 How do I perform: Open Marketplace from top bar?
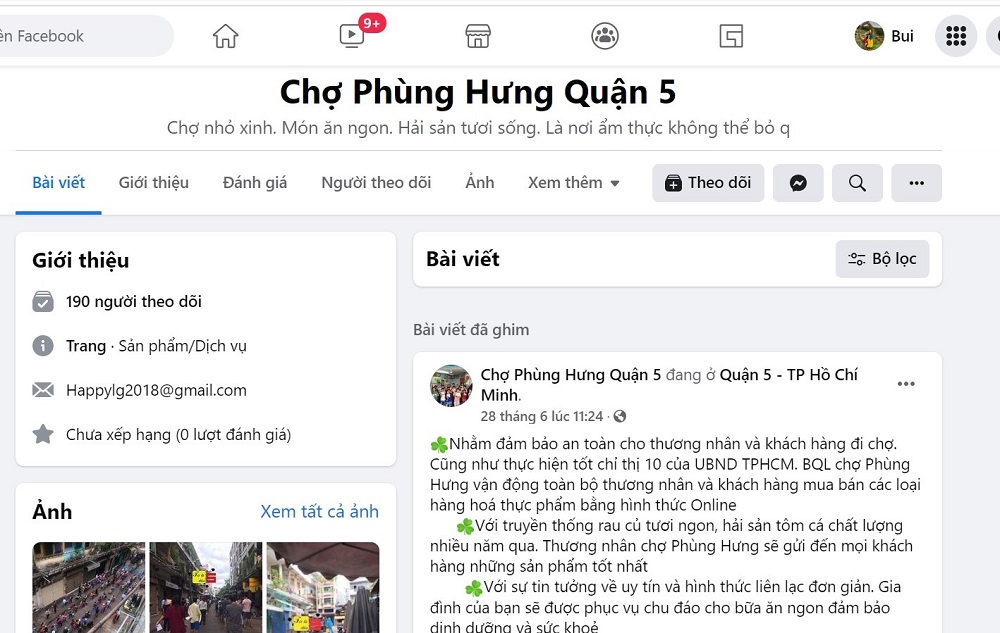click(x=478, y=36)
